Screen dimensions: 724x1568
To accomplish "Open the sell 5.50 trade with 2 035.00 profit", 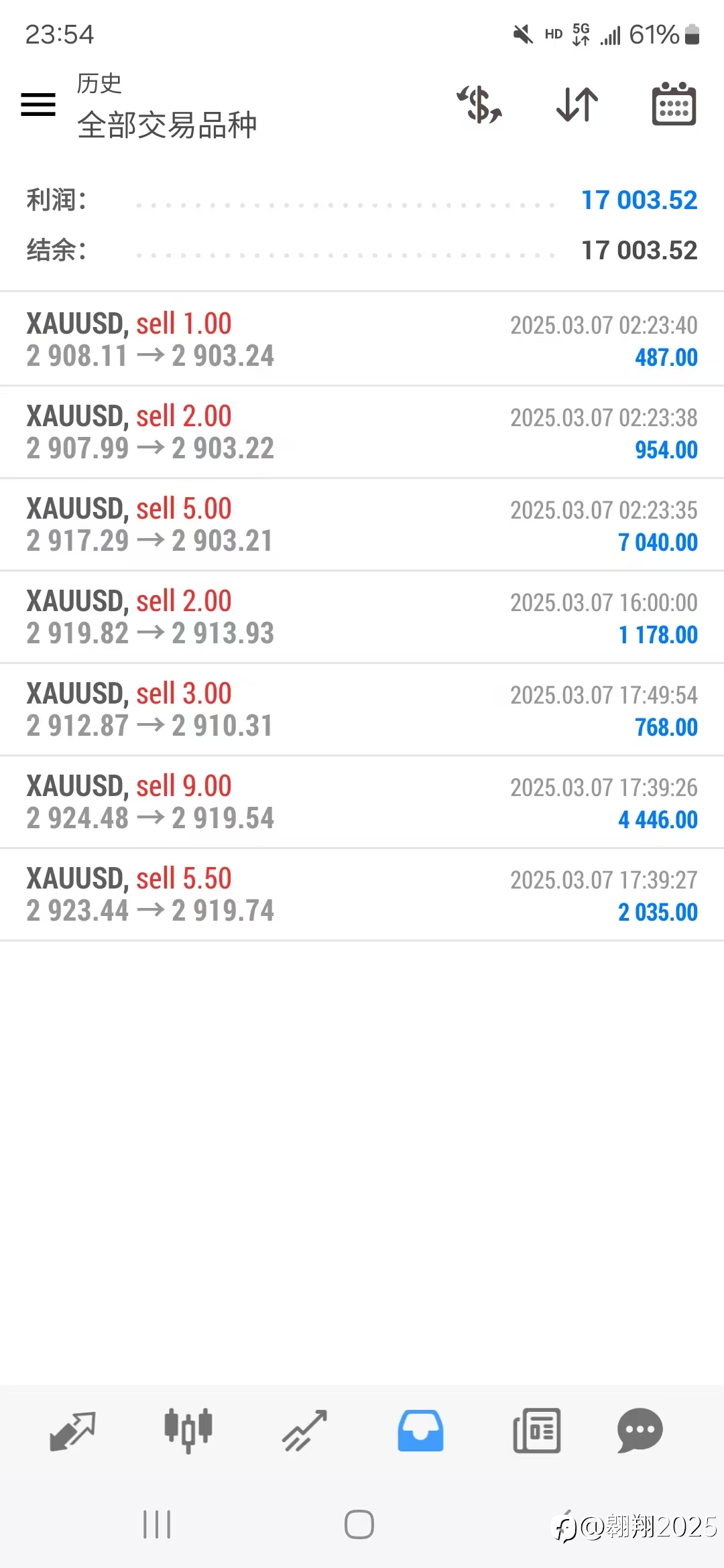I will pos(362,895).
